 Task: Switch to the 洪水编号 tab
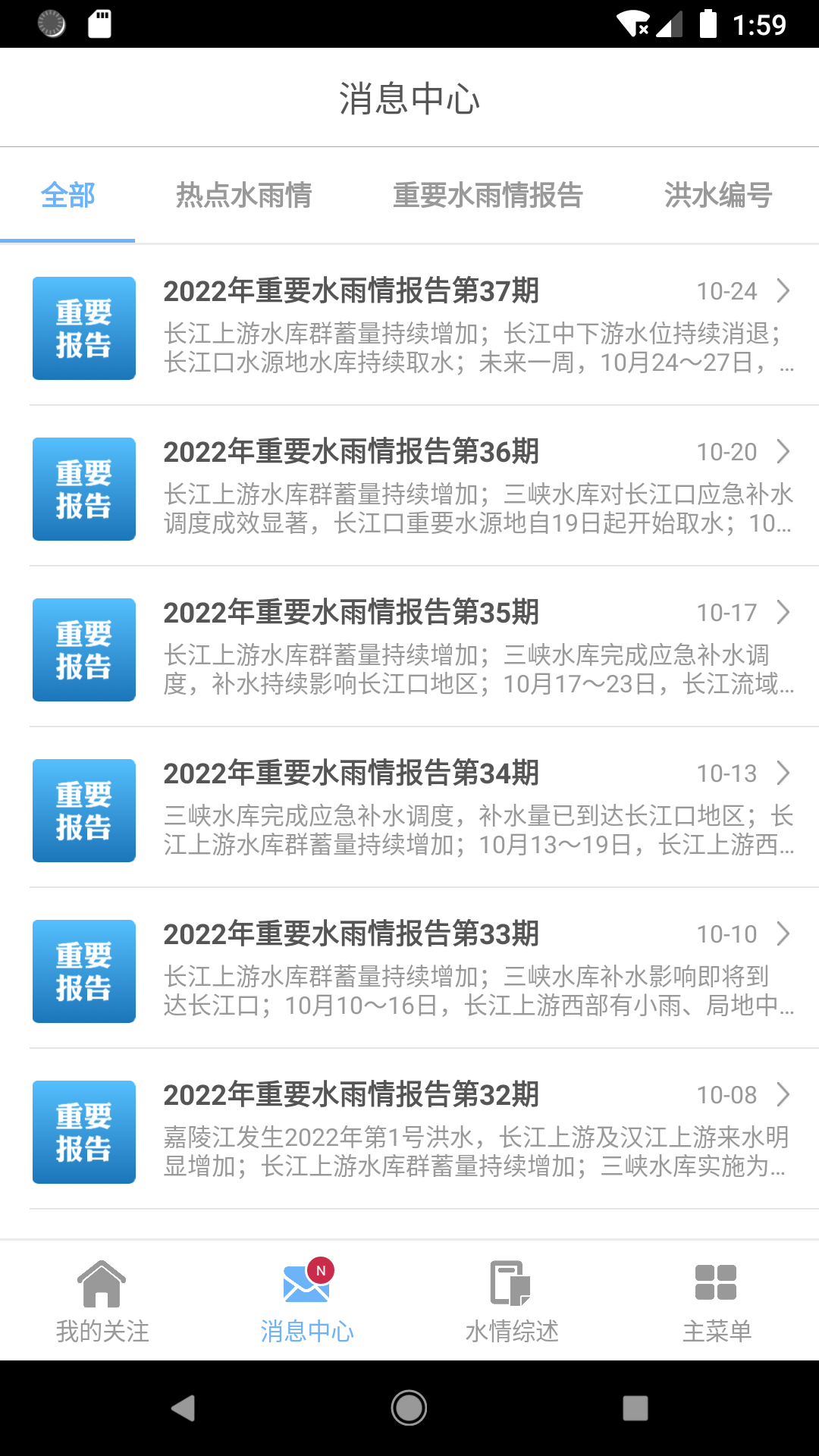coord(717,195)
